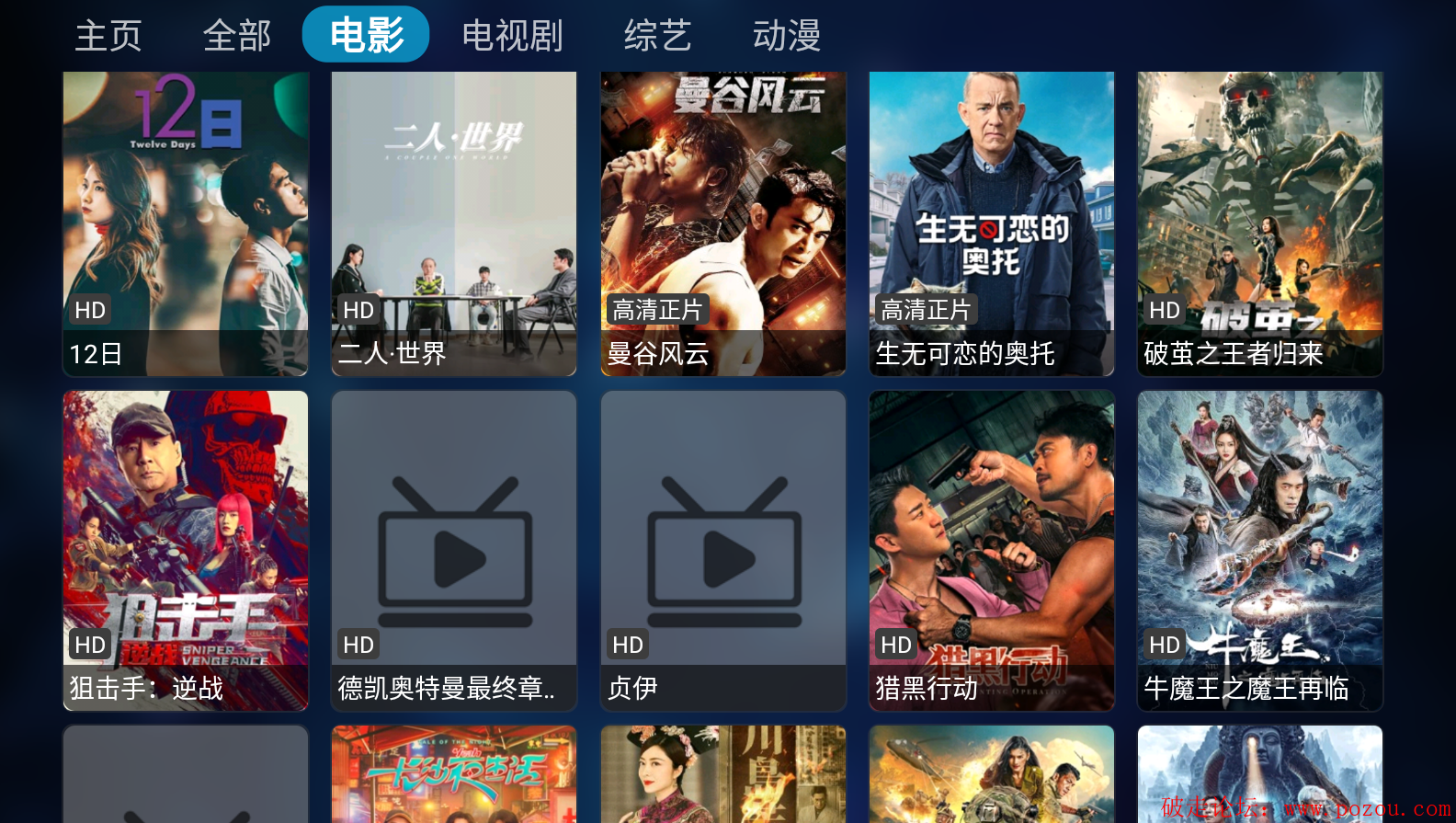Open the movie 生无可恋的奥托

[x=992, y=223]
